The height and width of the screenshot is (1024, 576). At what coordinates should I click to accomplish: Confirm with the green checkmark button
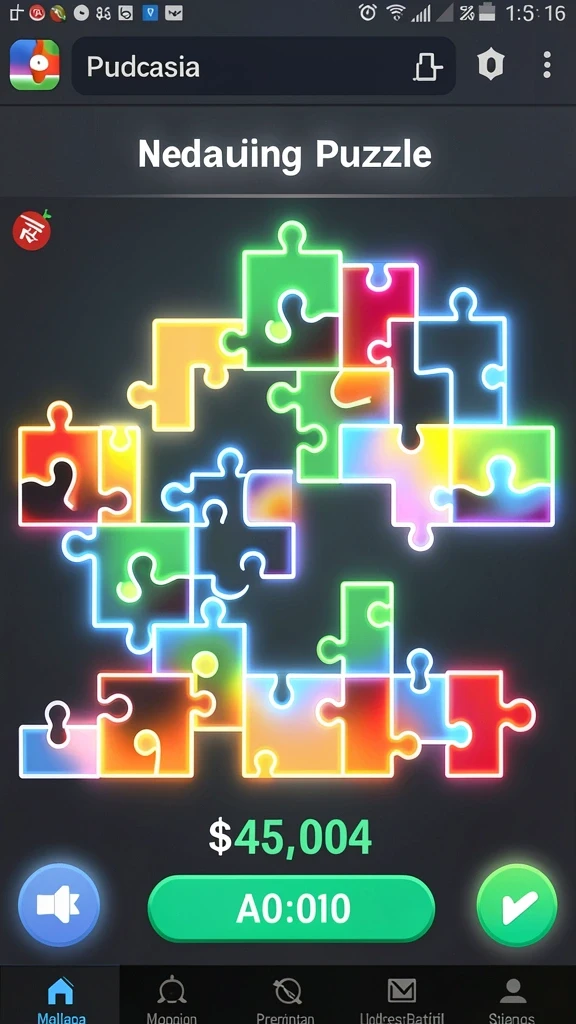(517, 904)
